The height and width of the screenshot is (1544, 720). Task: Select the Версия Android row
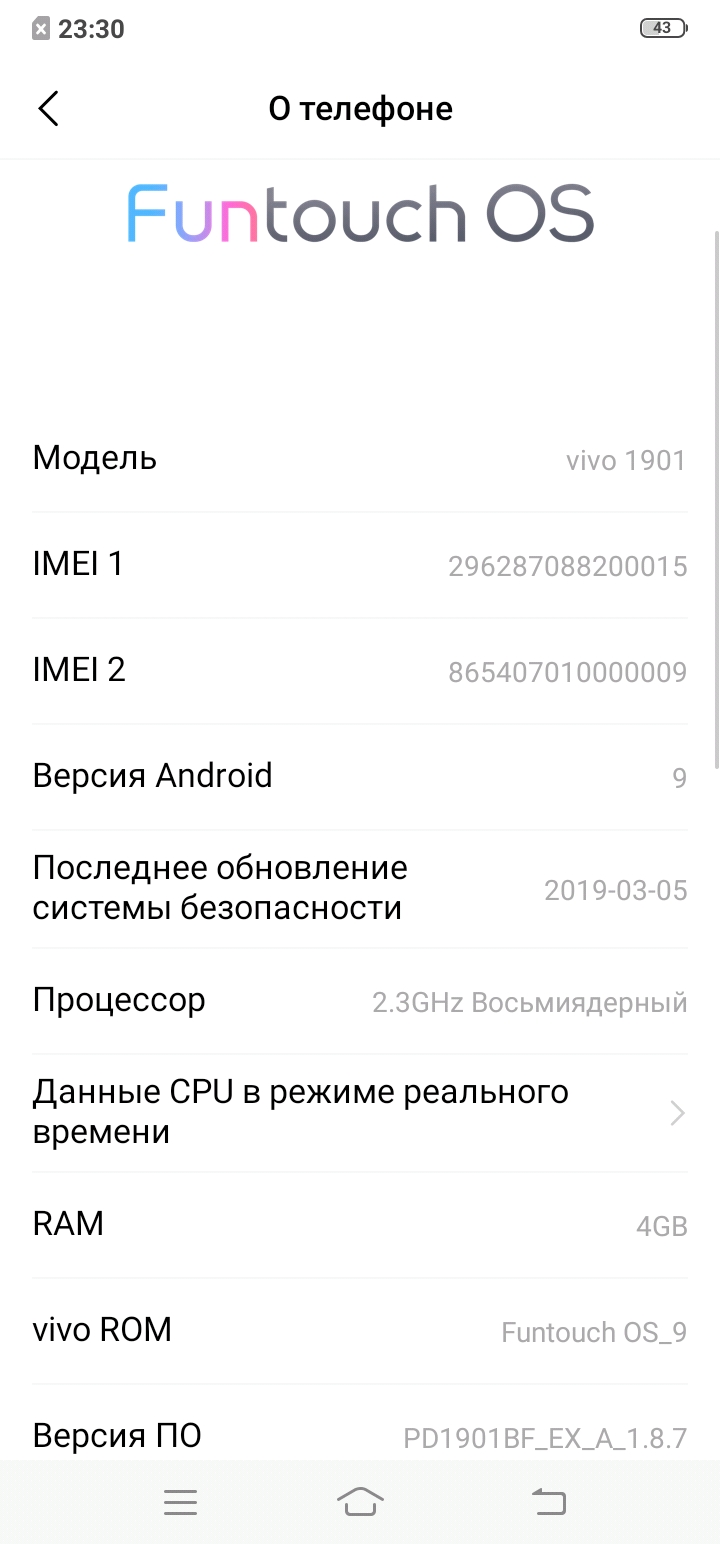tap(360, 776)
